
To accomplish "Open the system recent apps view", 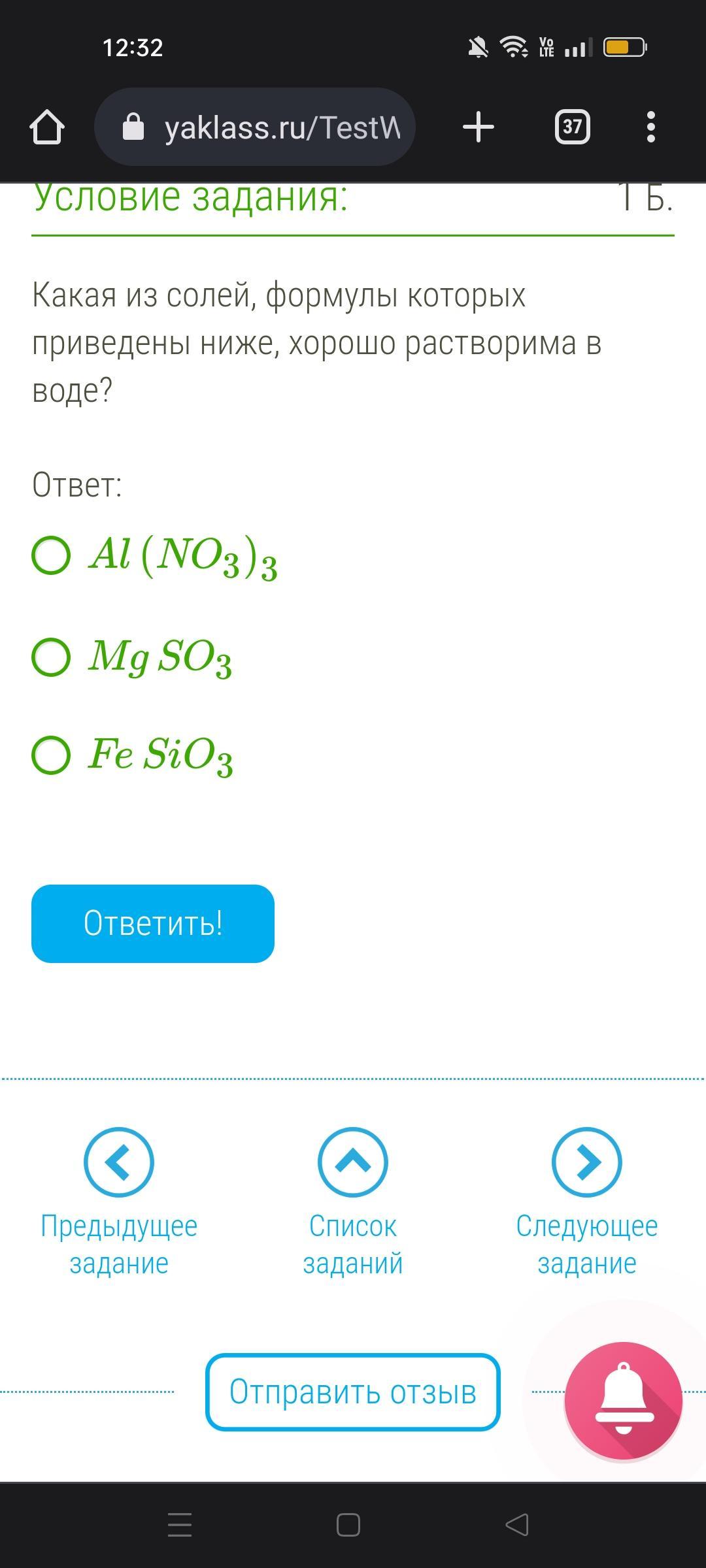I will (180, 1525).
